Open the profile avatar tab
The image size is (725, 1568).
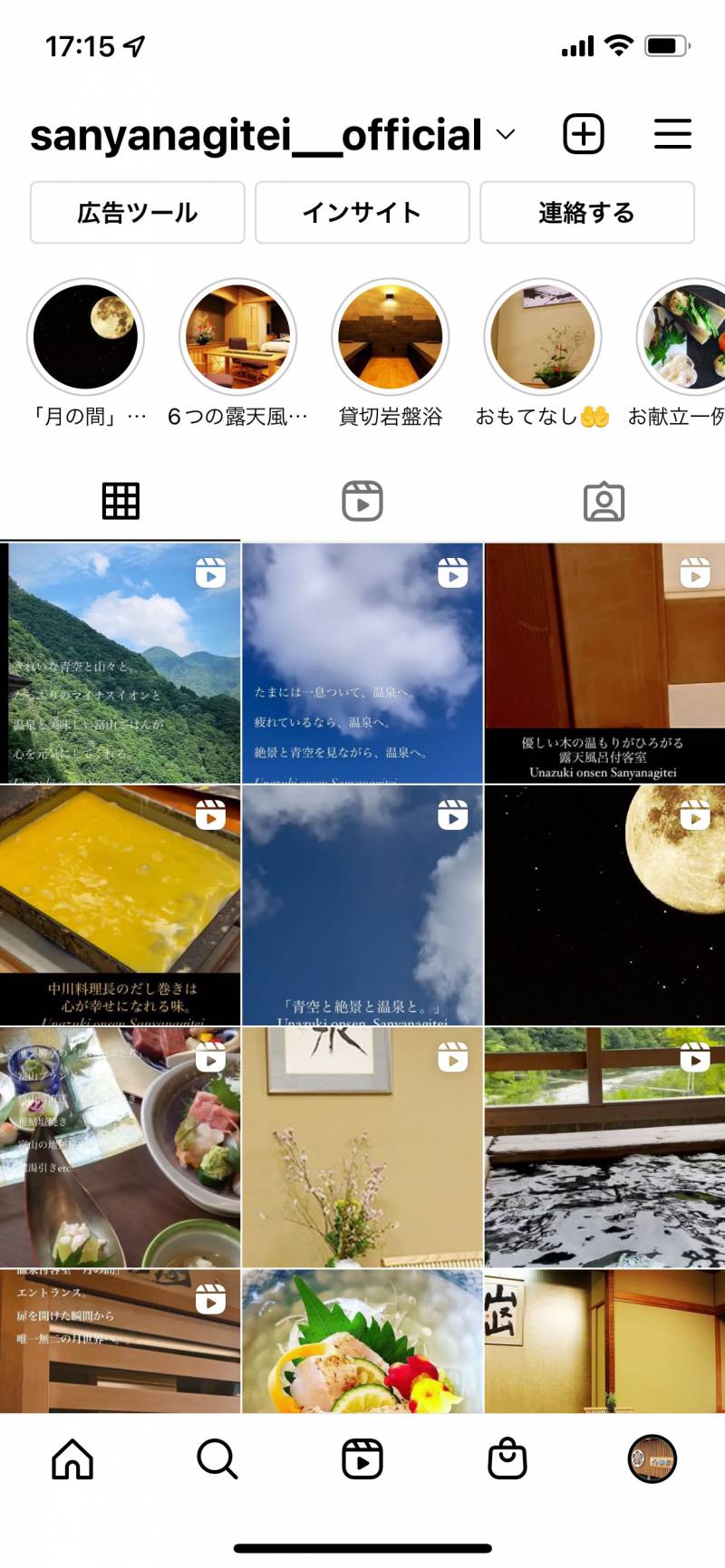pyautogui.click(x=652, y=1459)
